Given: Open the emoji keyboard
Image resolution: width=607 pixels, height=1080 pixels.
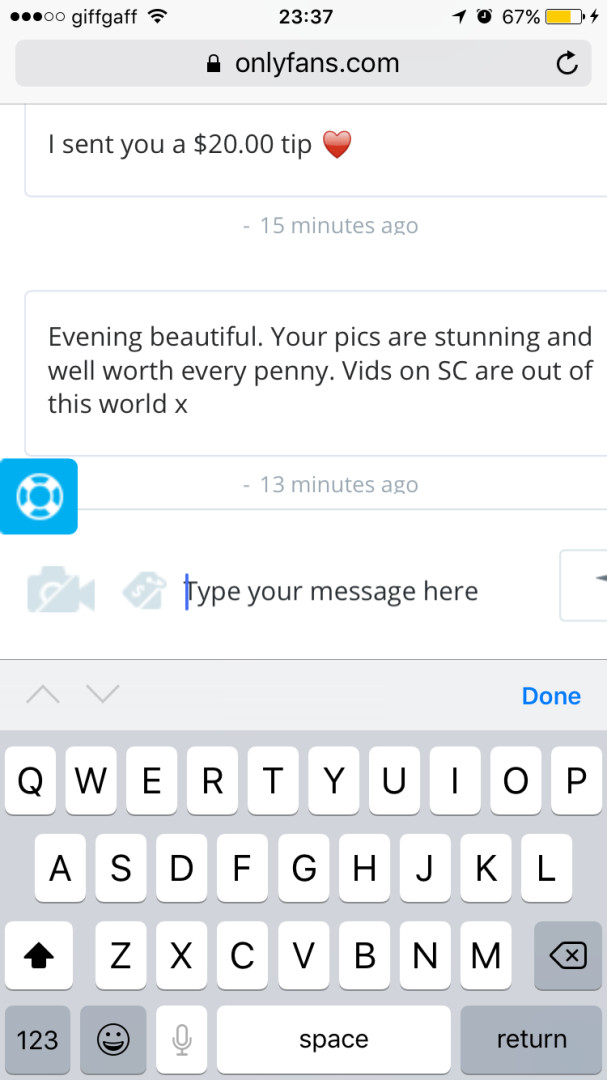Looking at the screenshot, I should click(x=113, y=1040).
